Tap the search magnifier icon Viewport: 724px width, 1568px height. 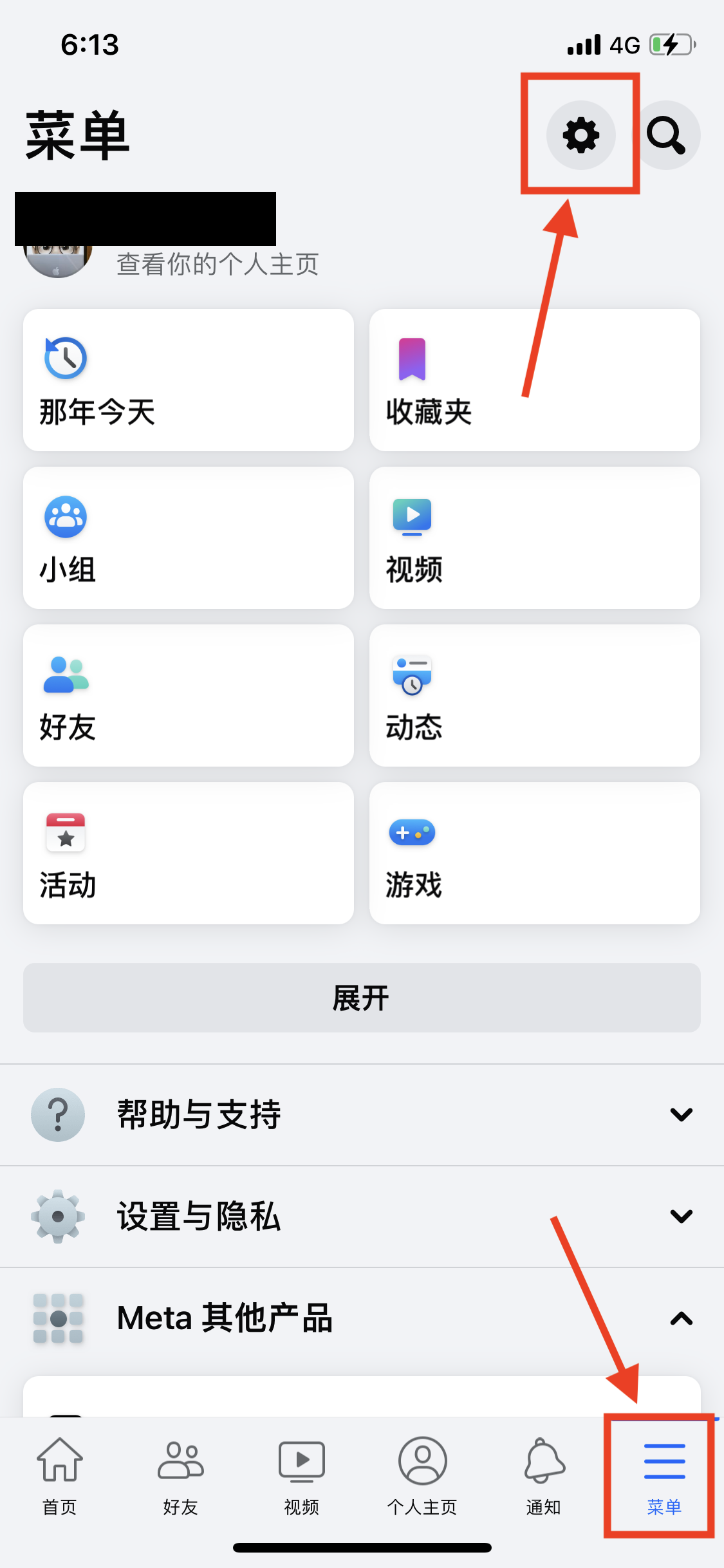tap(666, 135)
